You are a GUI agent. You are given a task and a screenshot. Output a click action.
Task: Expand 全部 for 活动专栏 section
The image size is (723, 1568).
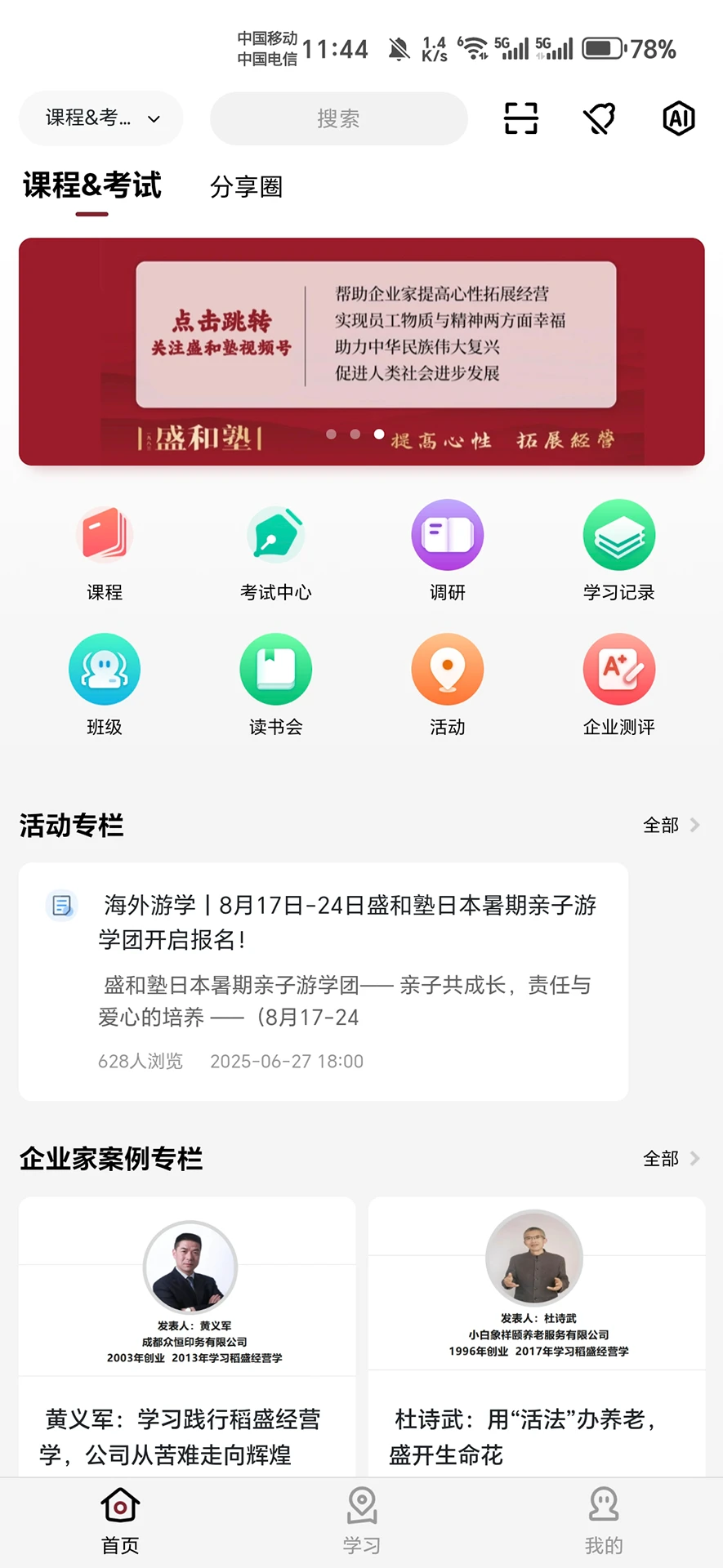pyautogui.click(x=672, y=825)
